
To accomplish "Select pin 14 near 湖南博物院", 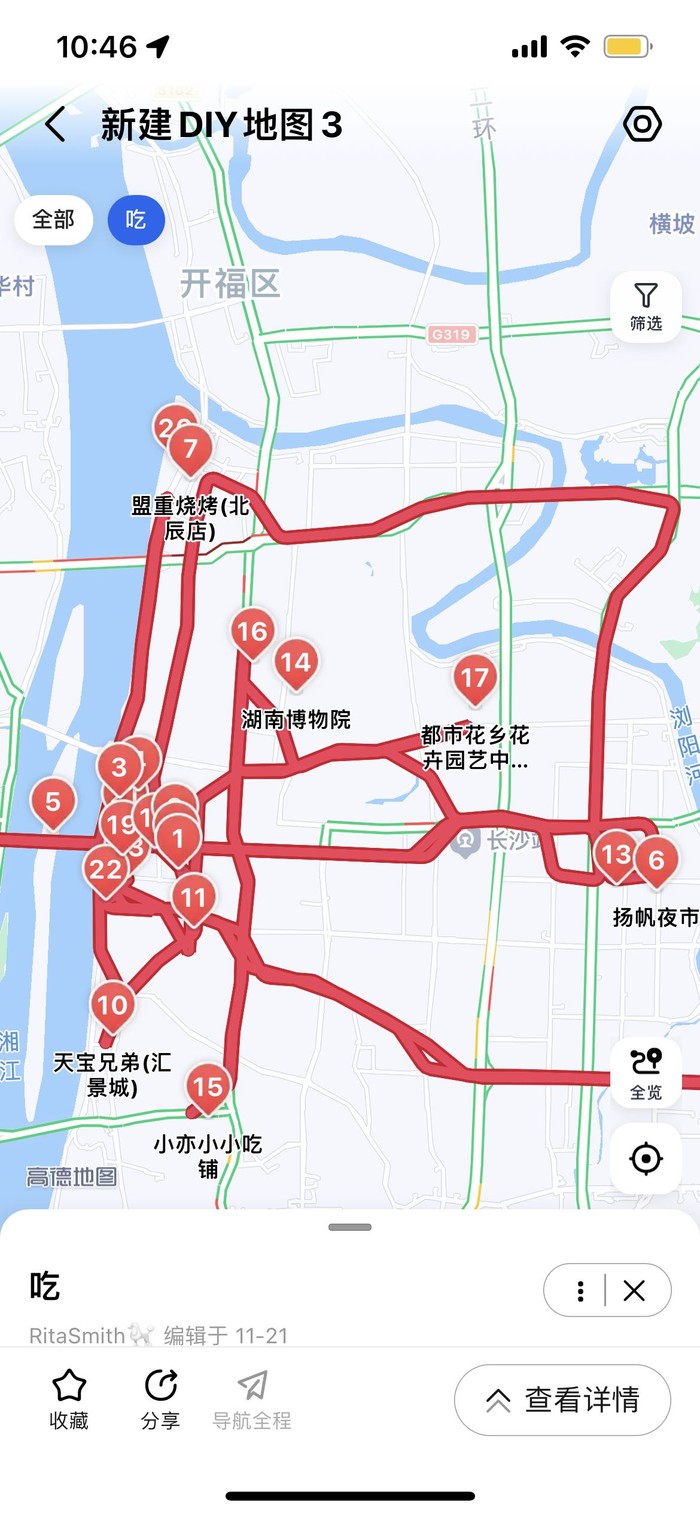I will point(295,662).
